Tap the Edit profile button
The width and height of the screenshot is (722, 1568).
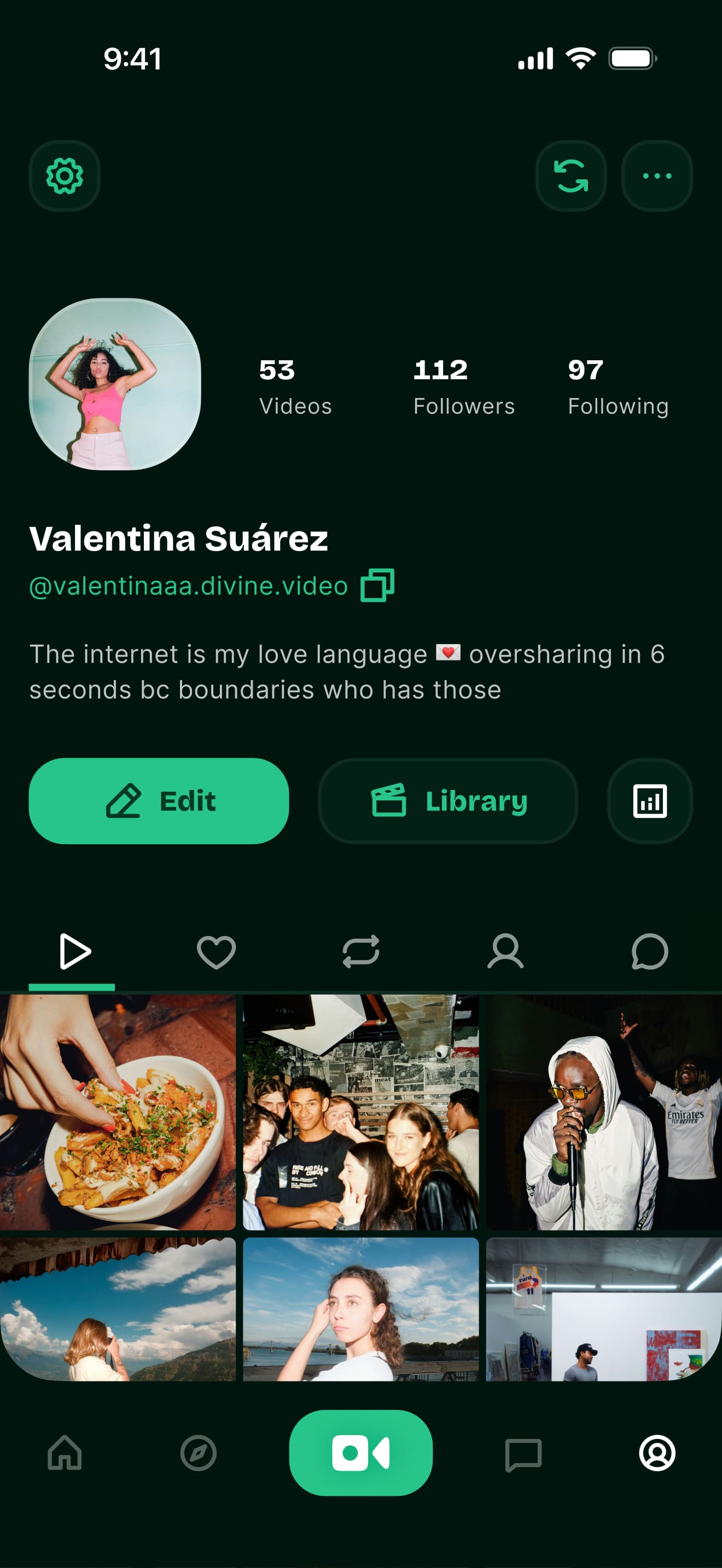[x=159, y=801]
